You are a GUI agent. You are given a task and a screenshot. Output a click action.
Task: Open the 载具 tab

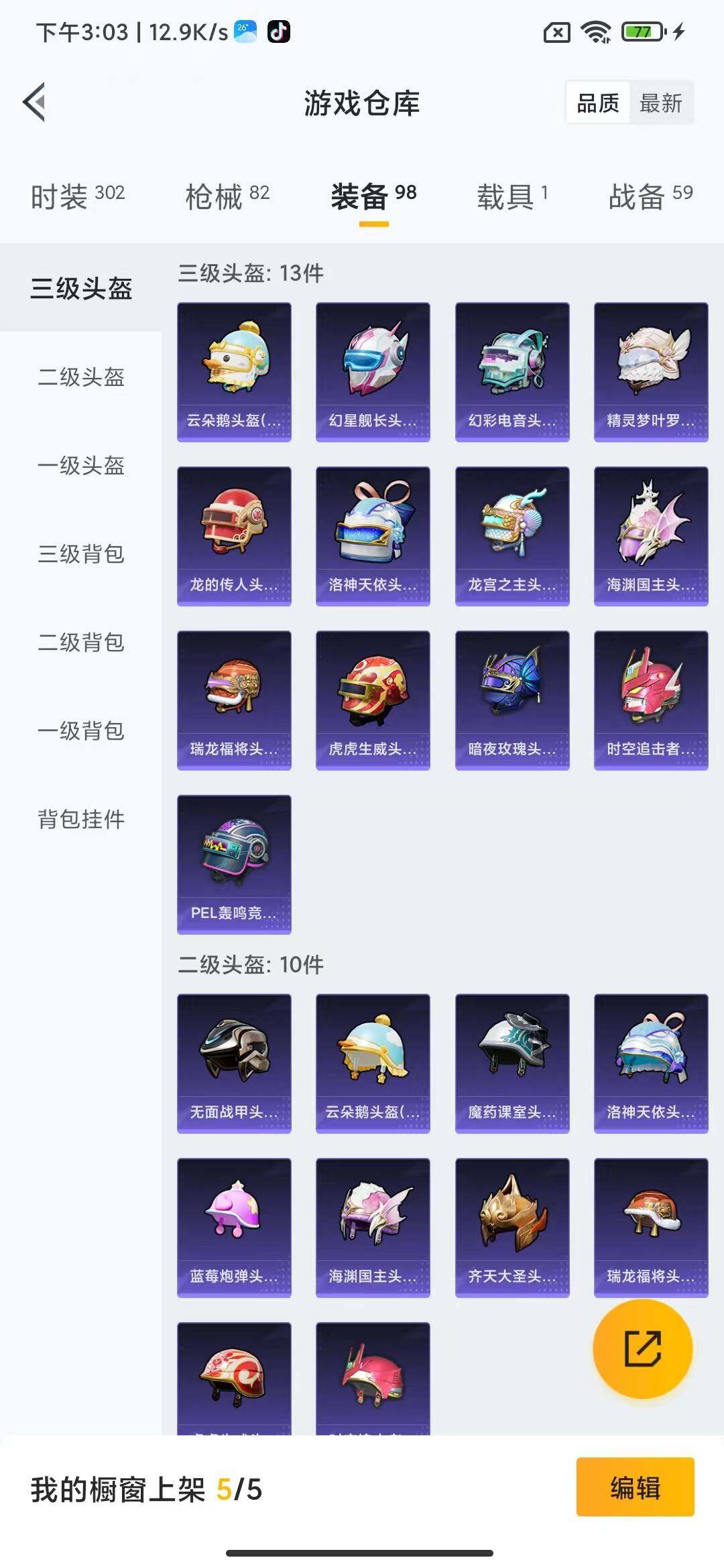(513, 194)
